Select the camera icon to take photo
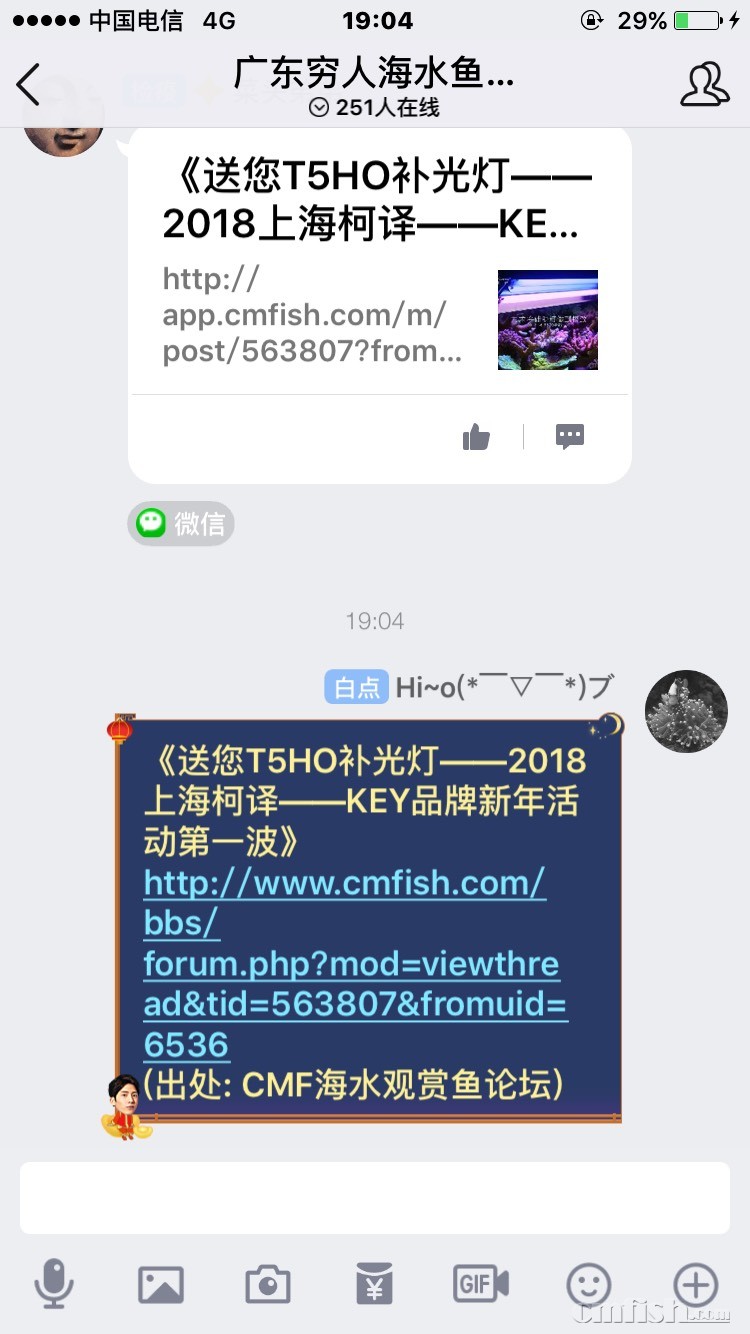The image size is (750, 1334). (267, 1286)
